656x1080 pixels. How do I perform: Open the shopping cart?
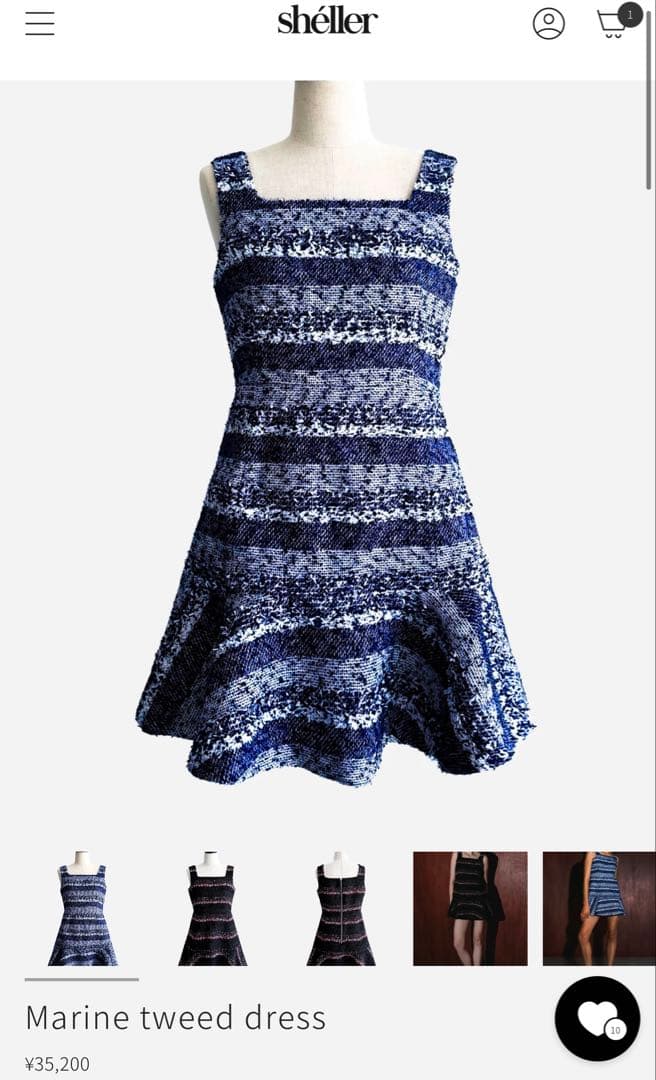612,23
